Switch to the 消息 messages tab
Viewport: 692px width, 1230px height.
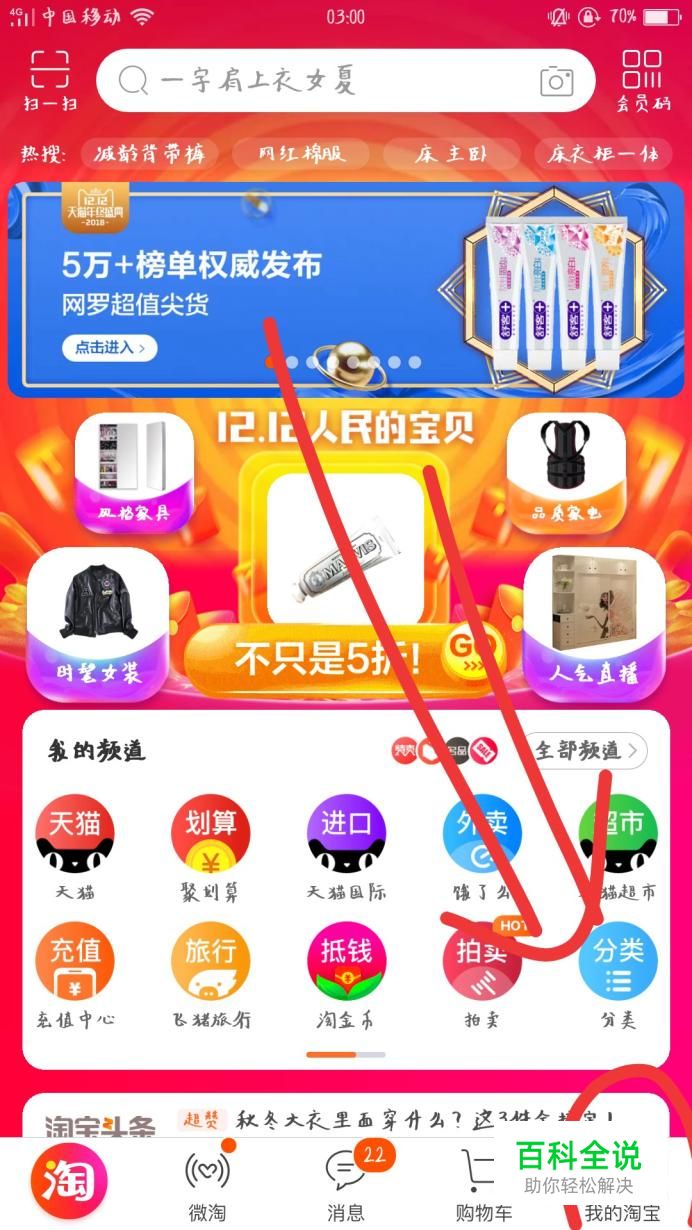[x=346, y=1185]
